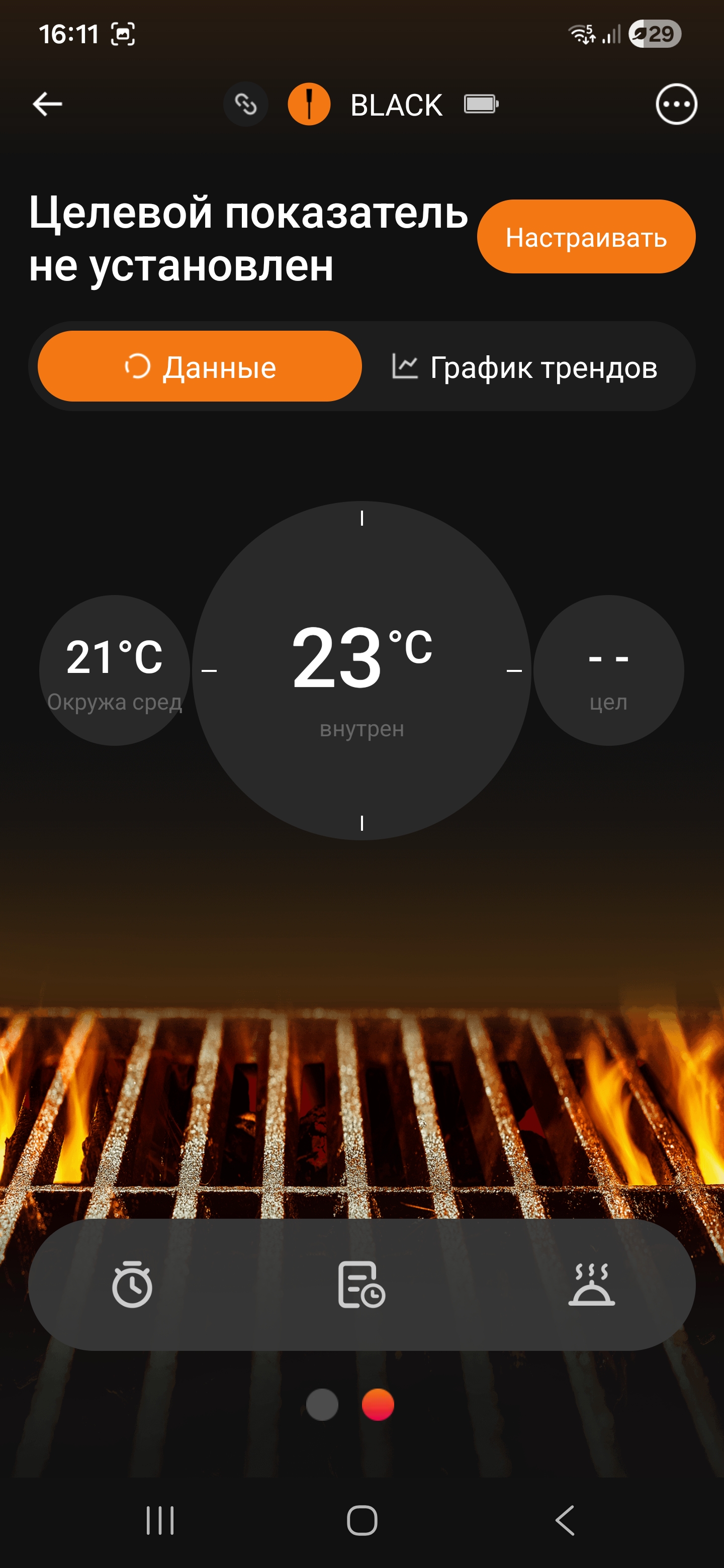Open the three-dot more options menu

676,104
